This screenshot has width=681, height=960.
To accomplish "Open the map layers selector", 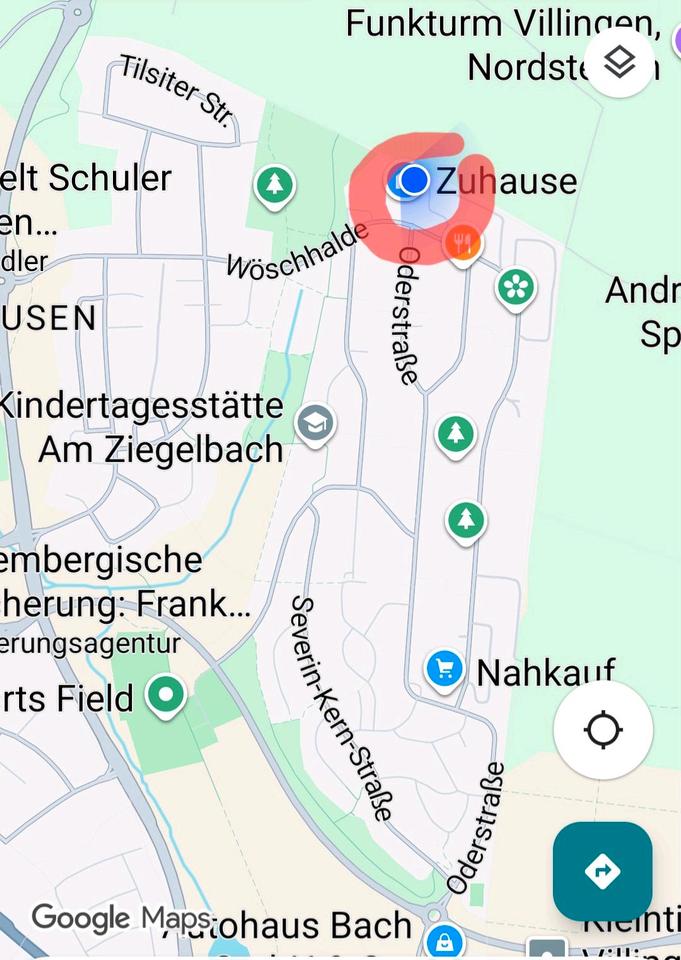I will coord(620,63).
